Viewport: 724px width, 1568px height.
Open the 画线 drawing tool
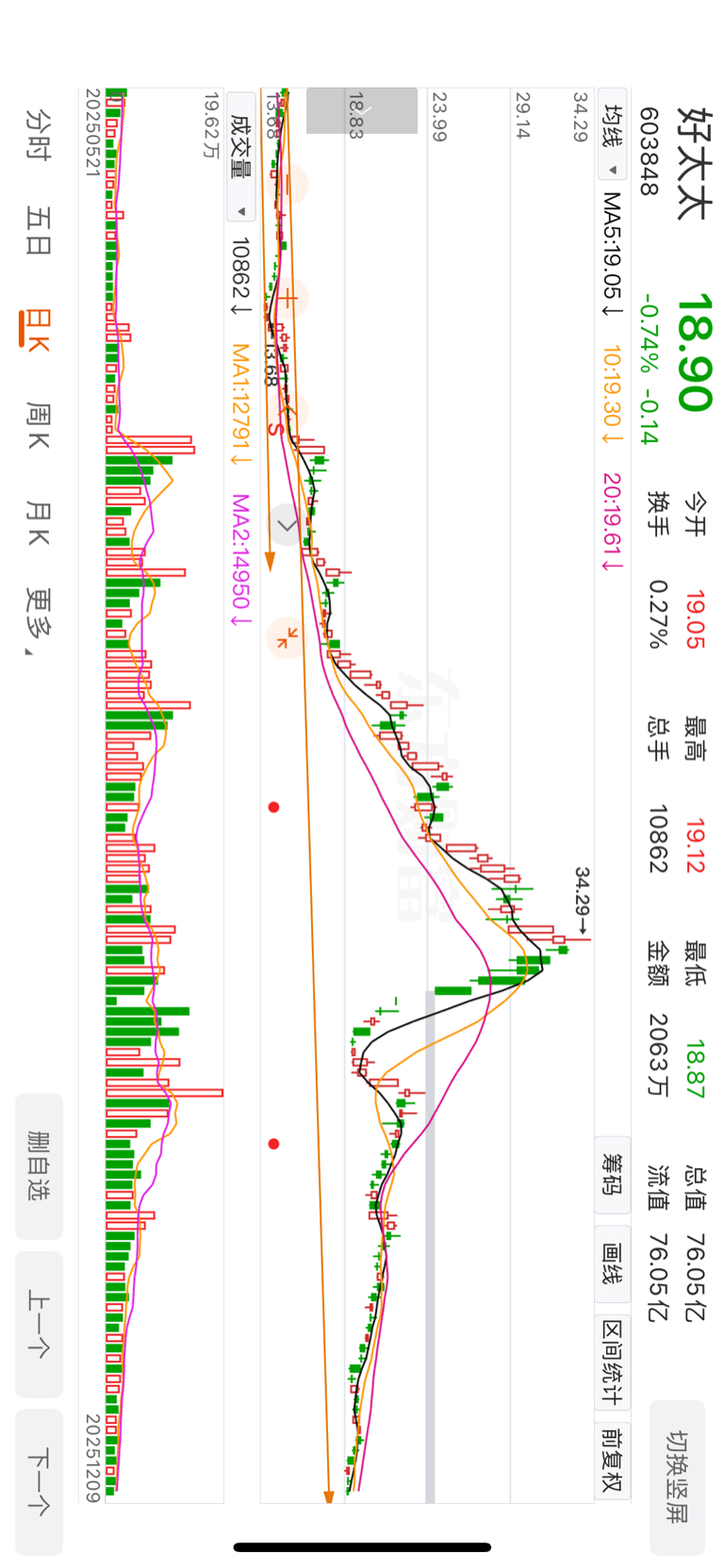(x=613, y=1263)
